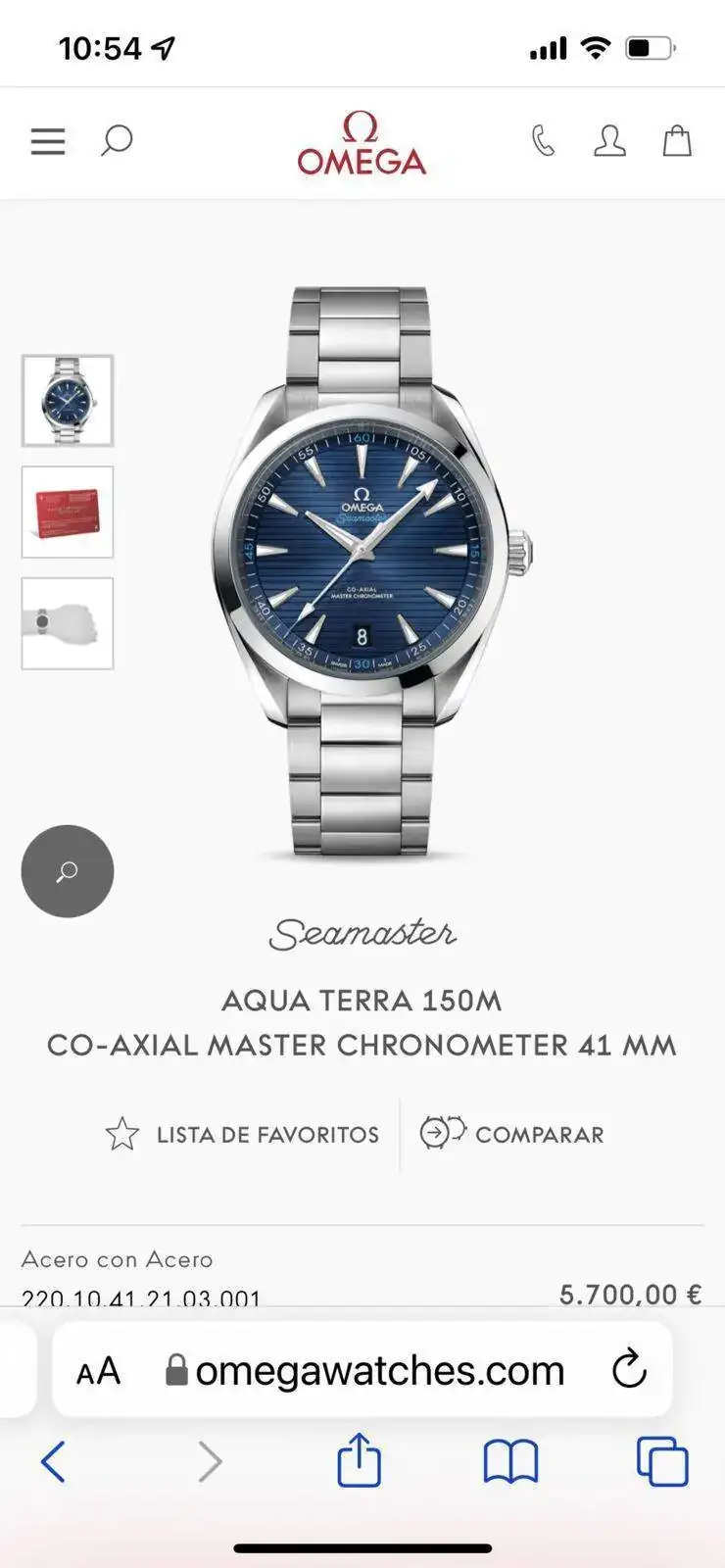The height and width of the screenshot is (1568, 725).
Task: Zoom the watch image with magnifier button
Action: [68, 871]
